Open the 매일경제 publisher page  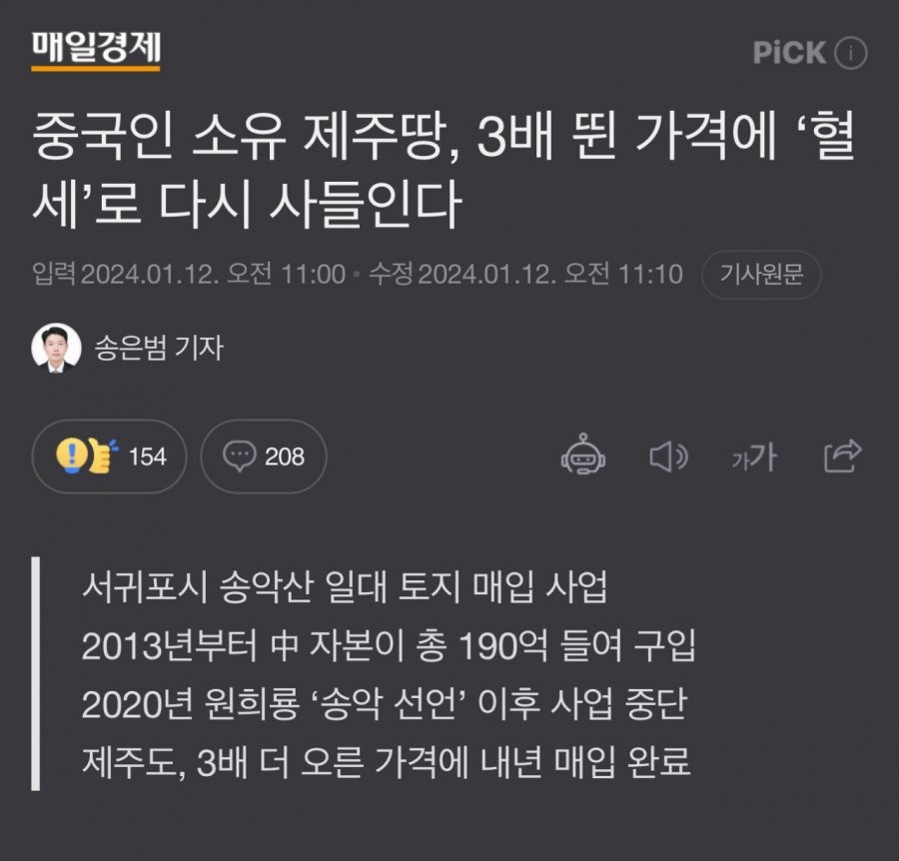click(x=96, y=49)
